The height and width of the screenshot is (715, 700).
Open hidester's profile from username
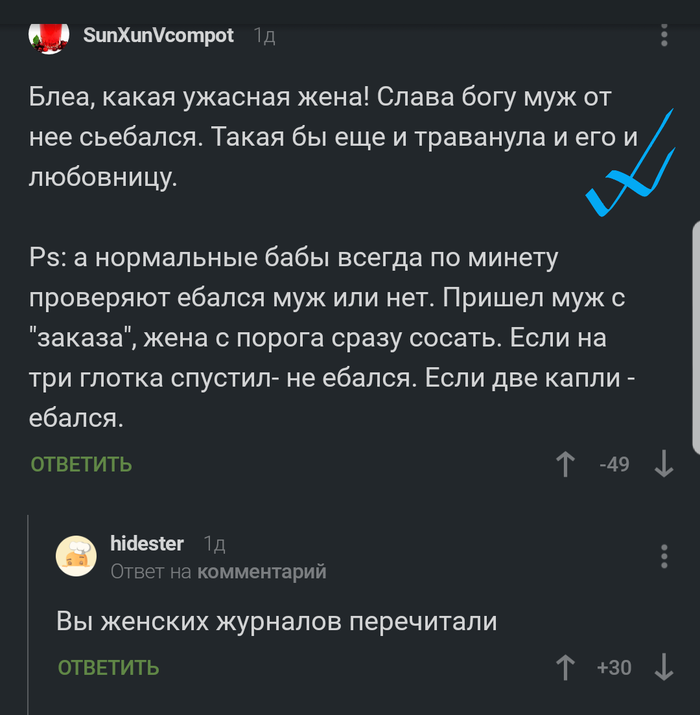click(146, 544)
